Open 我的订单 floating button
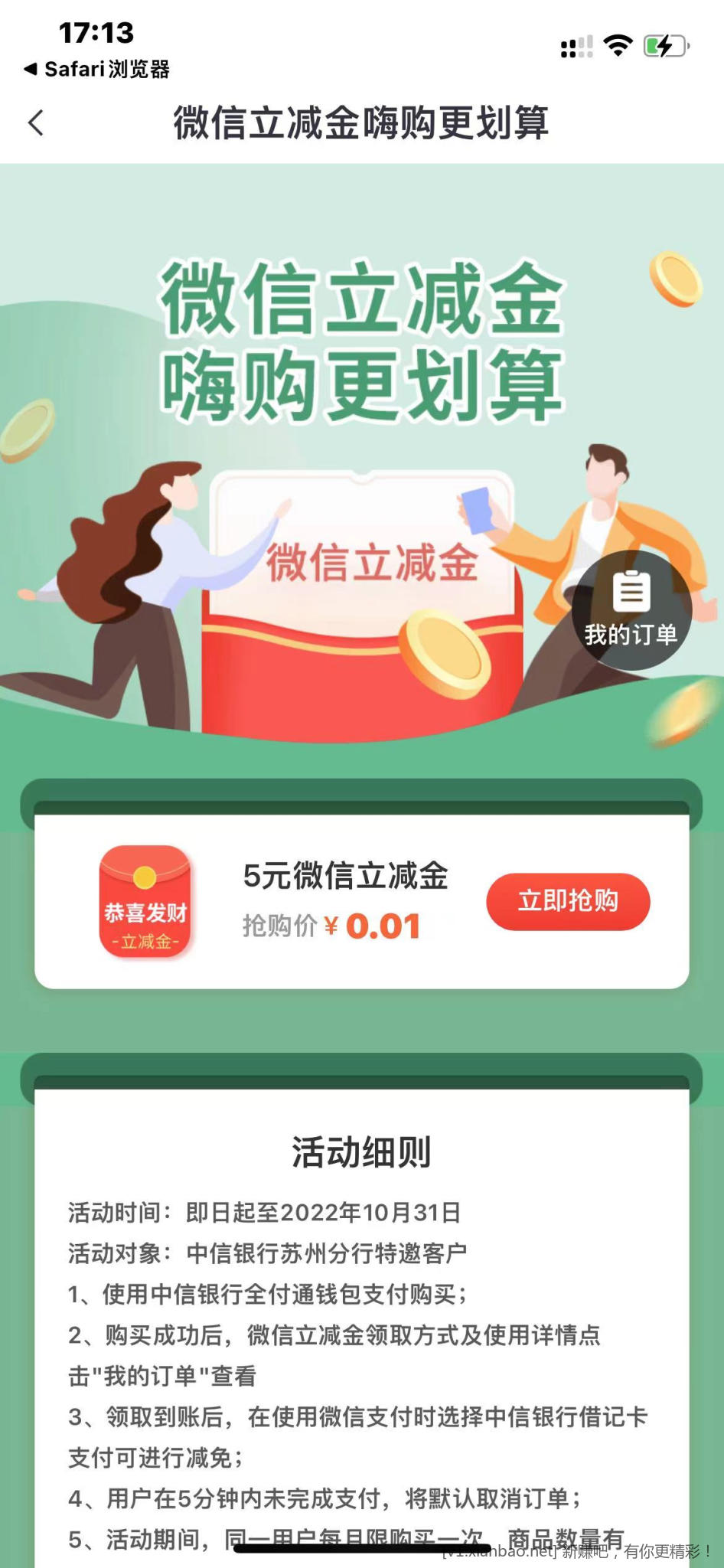The height and width of the screenshot is (1568, 724). point(631,610)
